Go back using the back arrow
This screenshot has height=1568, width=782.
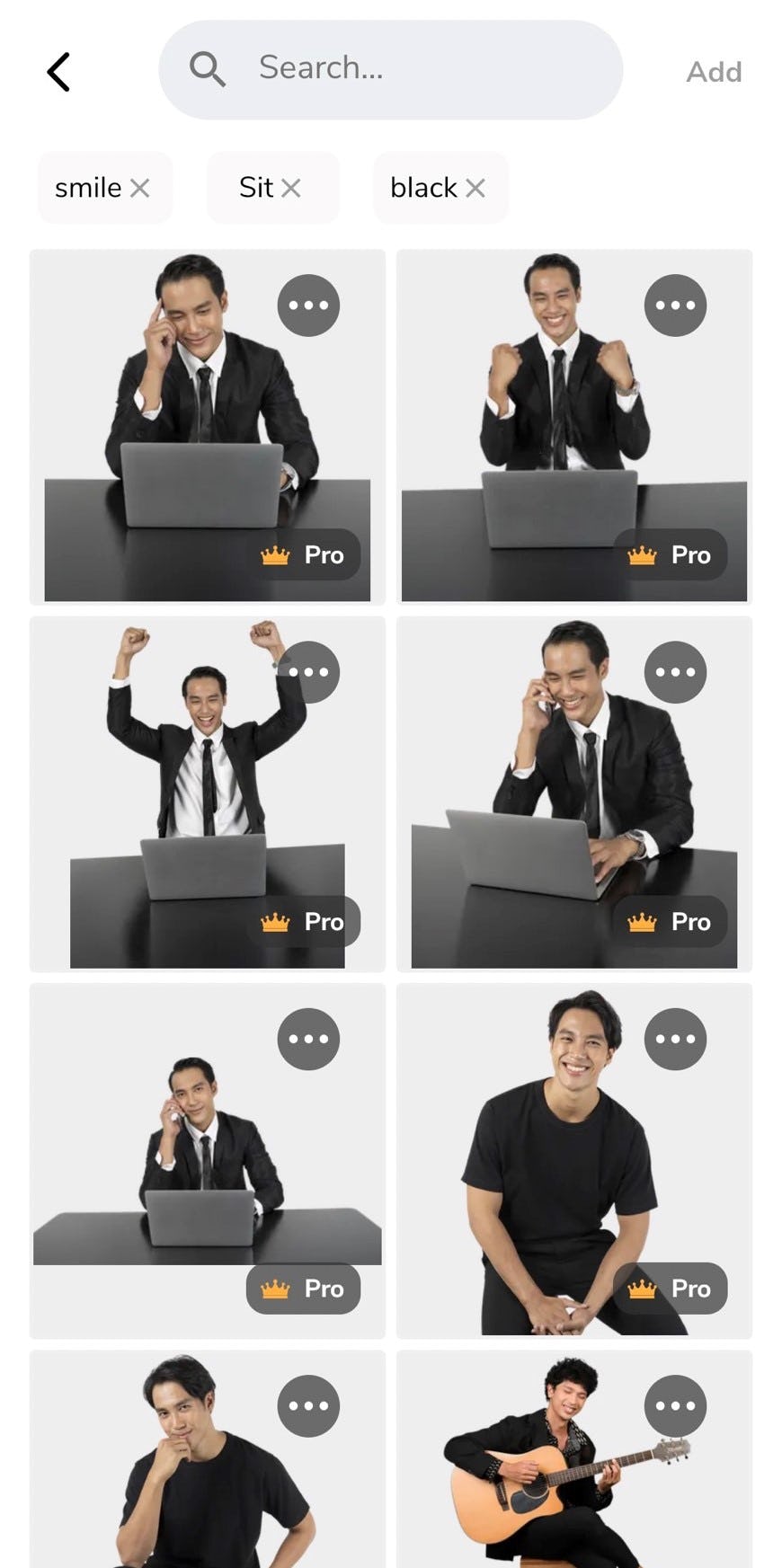(x=58, y=72)
